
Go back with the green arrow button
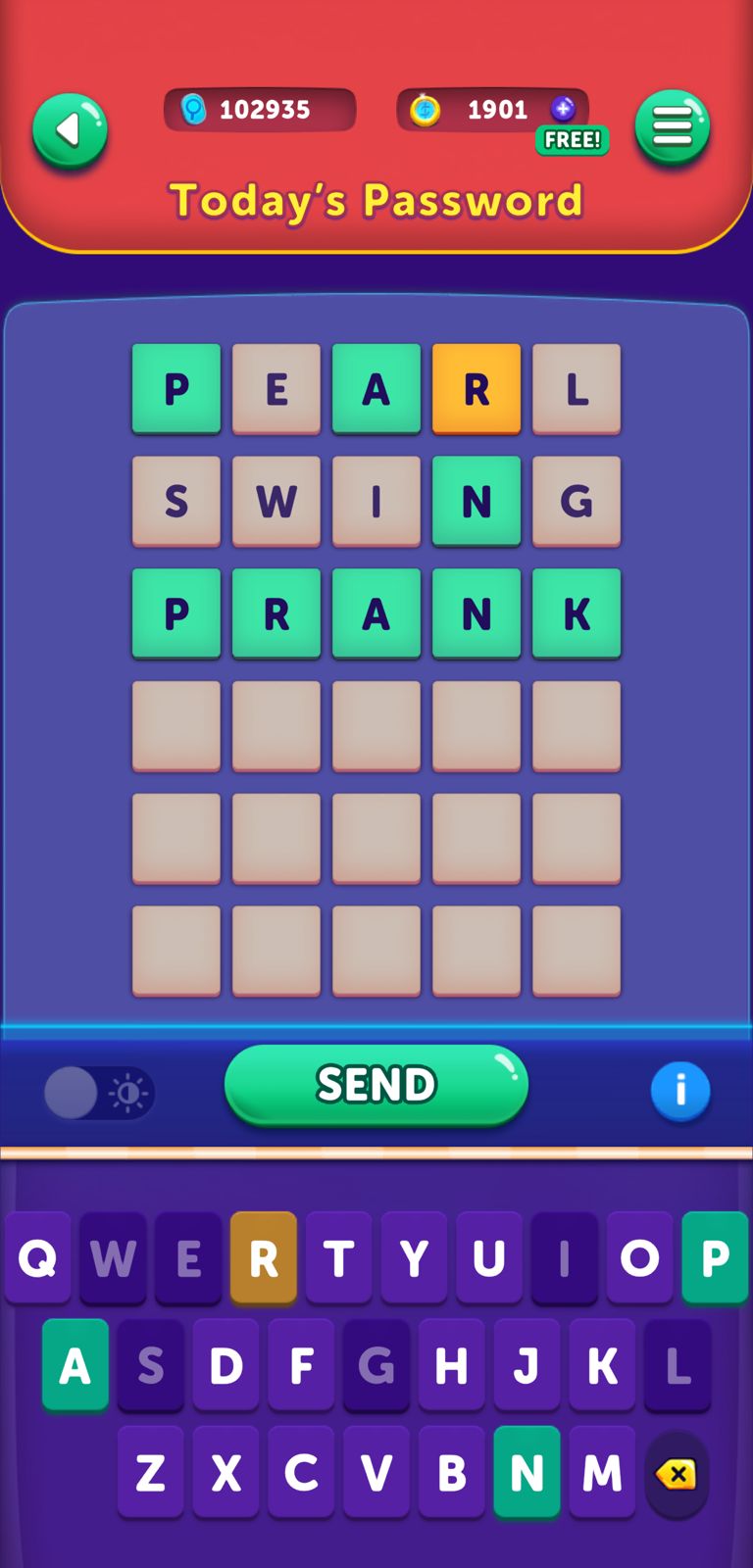[x=70, y=130]
